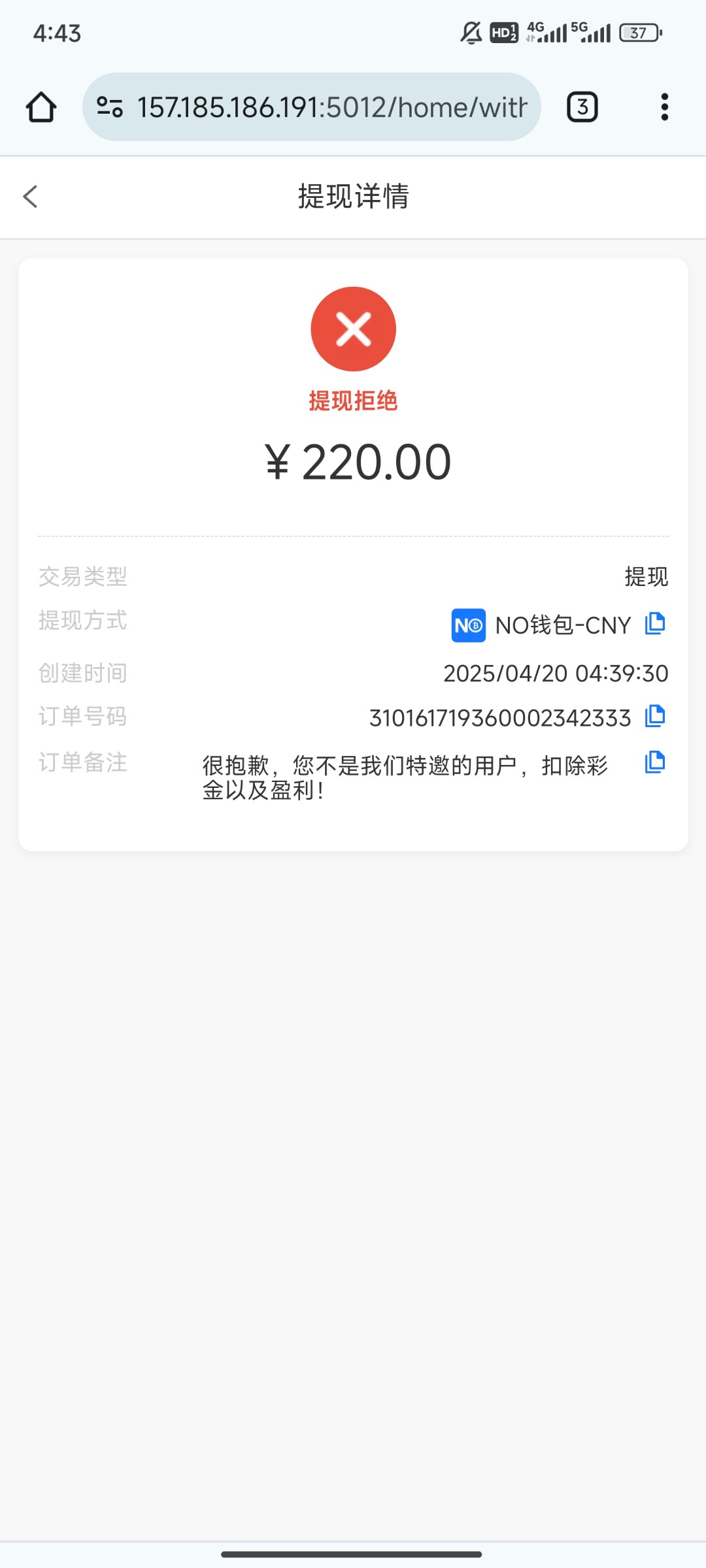706x1568 pixels.
Task: Open the browser overflow menu
Action: click(x=664, y=107)
